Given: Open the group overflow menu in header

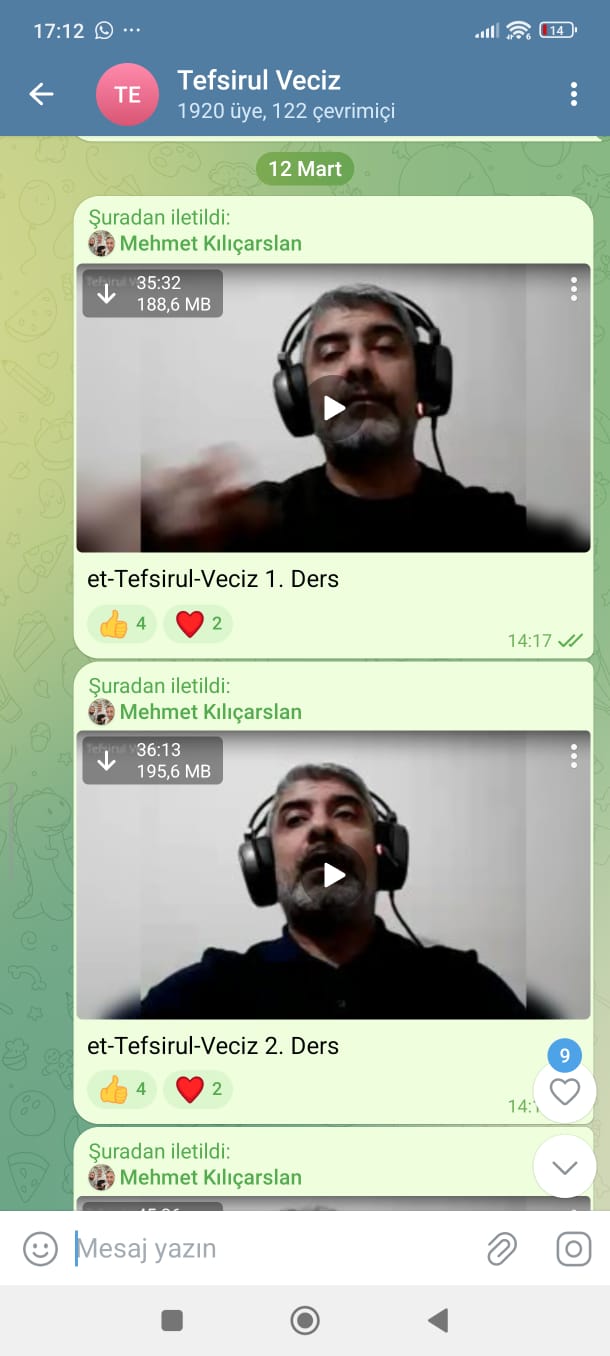Looking at the screenshot, I should click(573, 94).
